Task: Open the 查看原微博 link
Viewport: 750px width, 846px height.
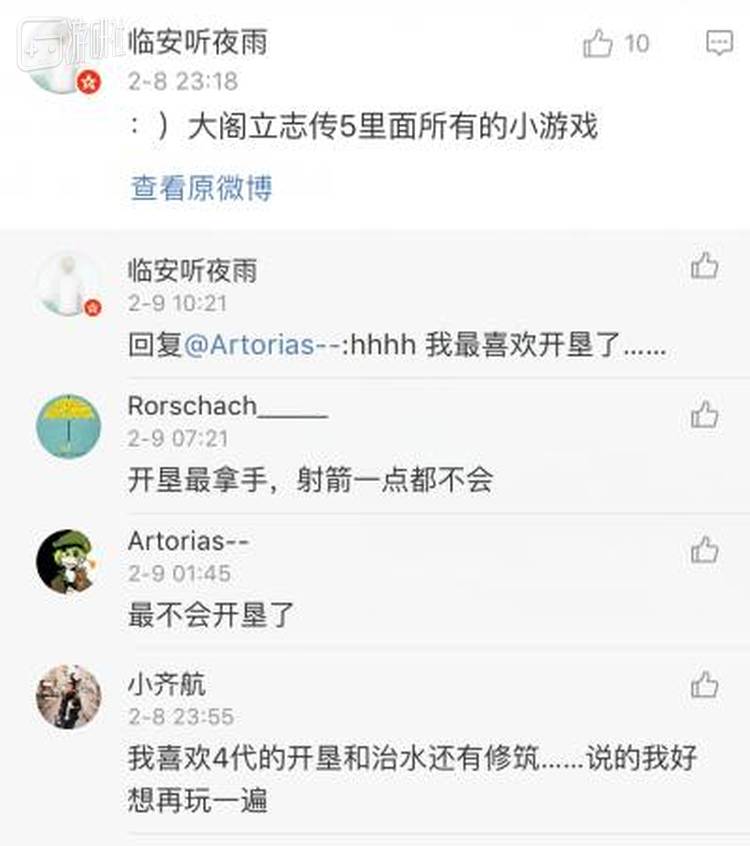Action: tap(201, 188)
